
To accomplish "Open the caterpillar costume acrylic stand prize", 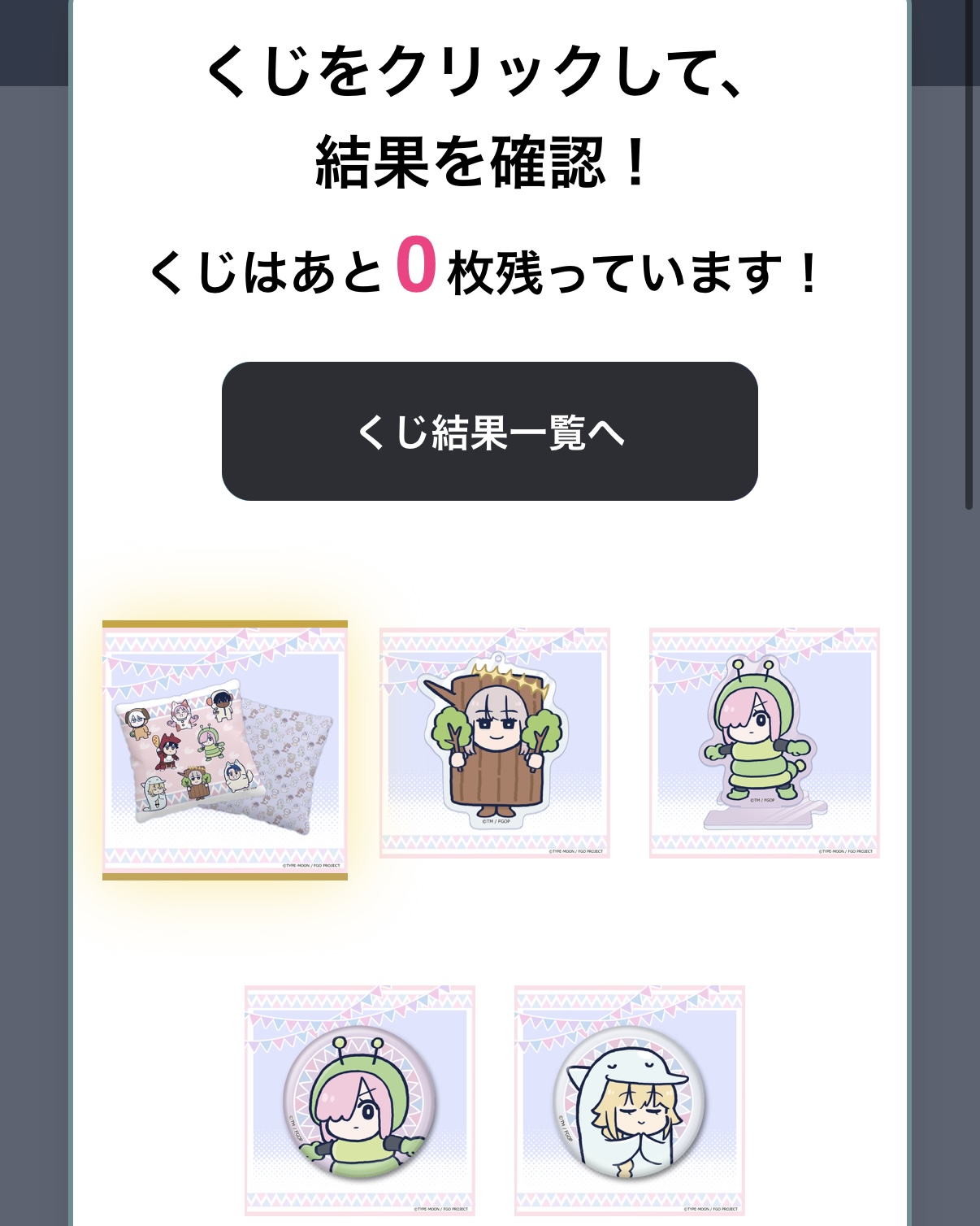I will coord(764,742).
